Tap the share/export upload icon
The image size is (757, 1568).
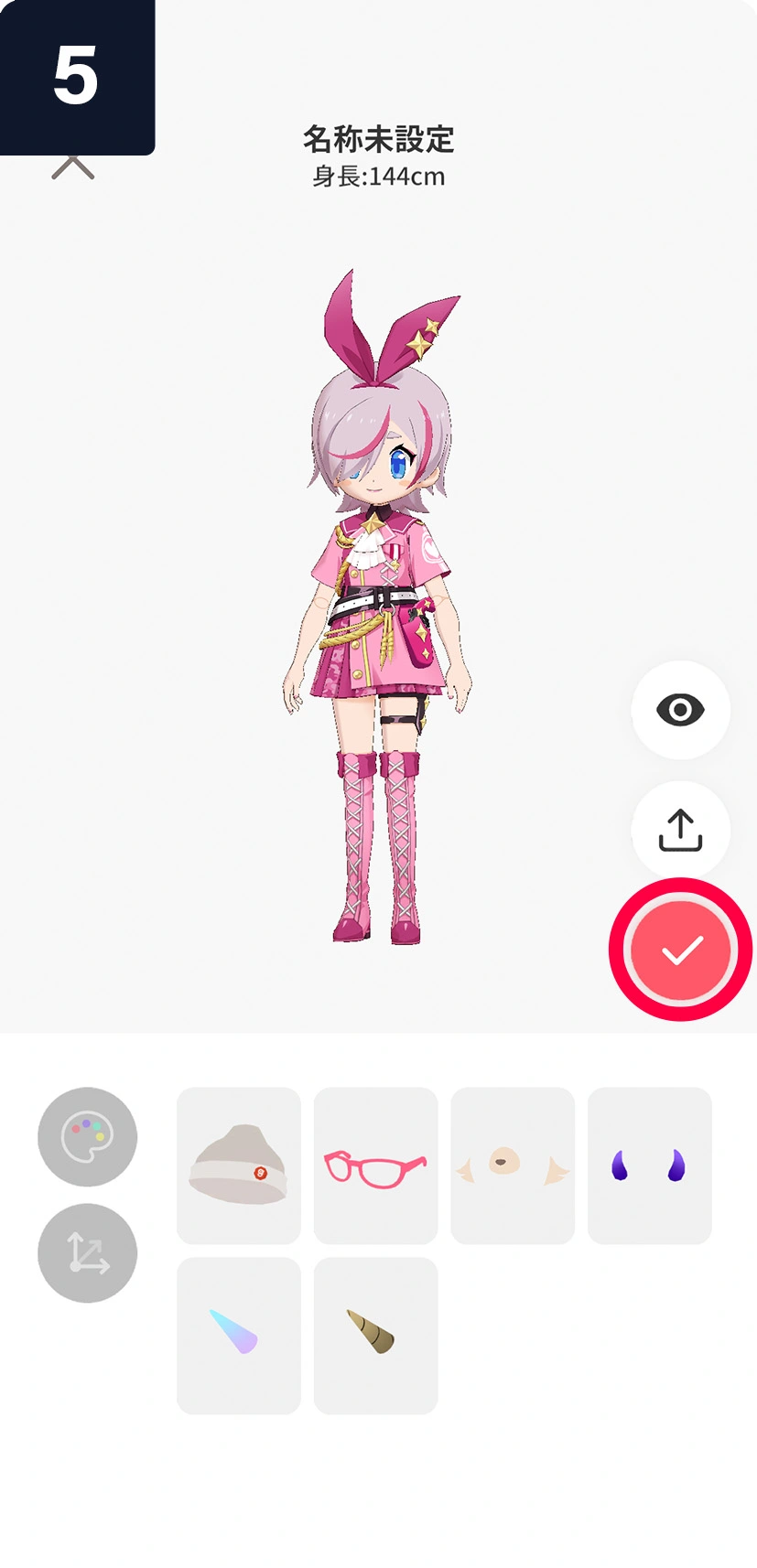[680, 830]
